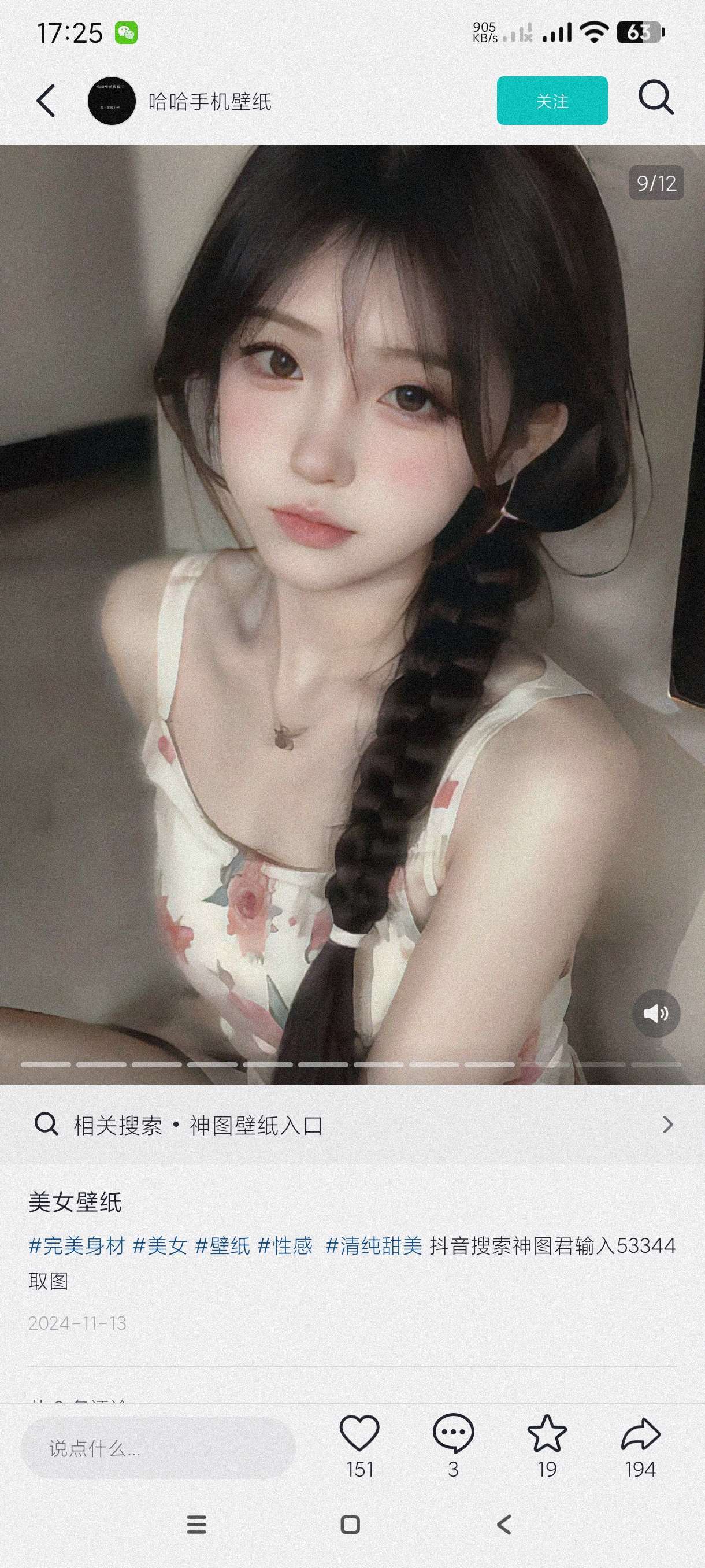Like this post with the heart icon
This screenshot has width=705, height=1568.
[359, 1434]
